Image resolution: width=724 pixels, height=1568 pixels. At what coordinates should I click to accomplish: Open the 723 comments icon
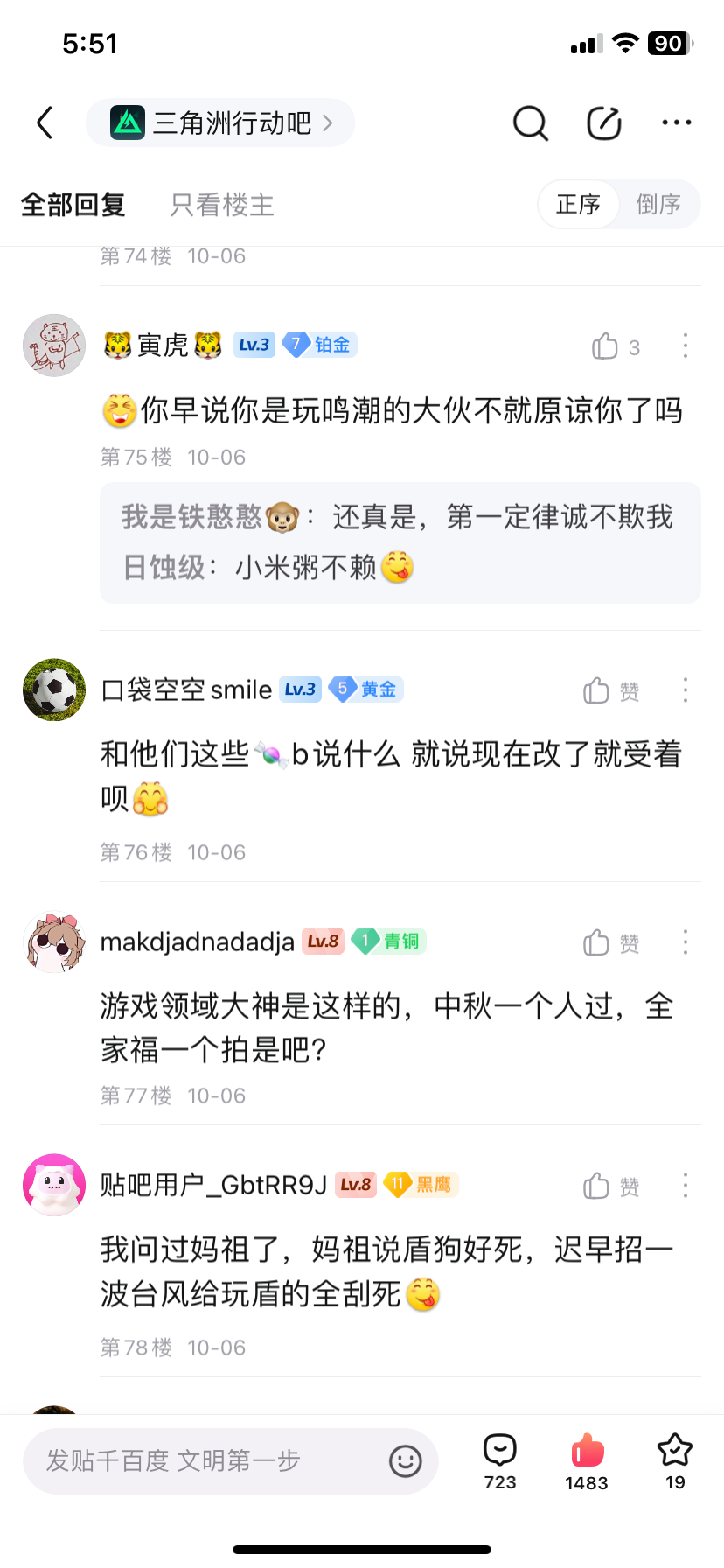500,1459
